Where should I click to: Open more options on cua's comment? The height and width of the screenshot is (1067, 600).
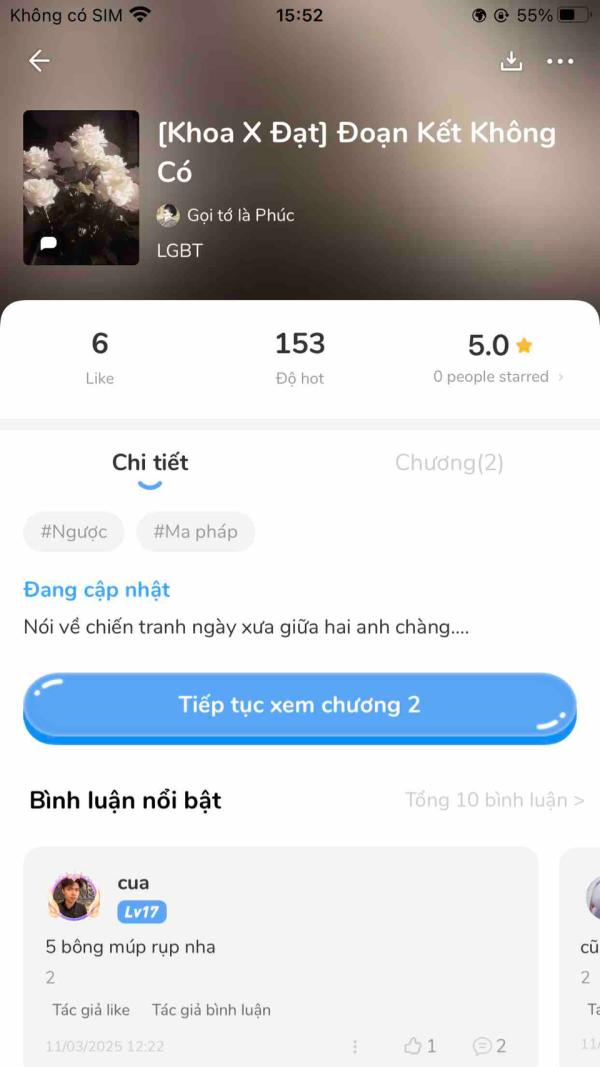click(x=355, y=1046)
